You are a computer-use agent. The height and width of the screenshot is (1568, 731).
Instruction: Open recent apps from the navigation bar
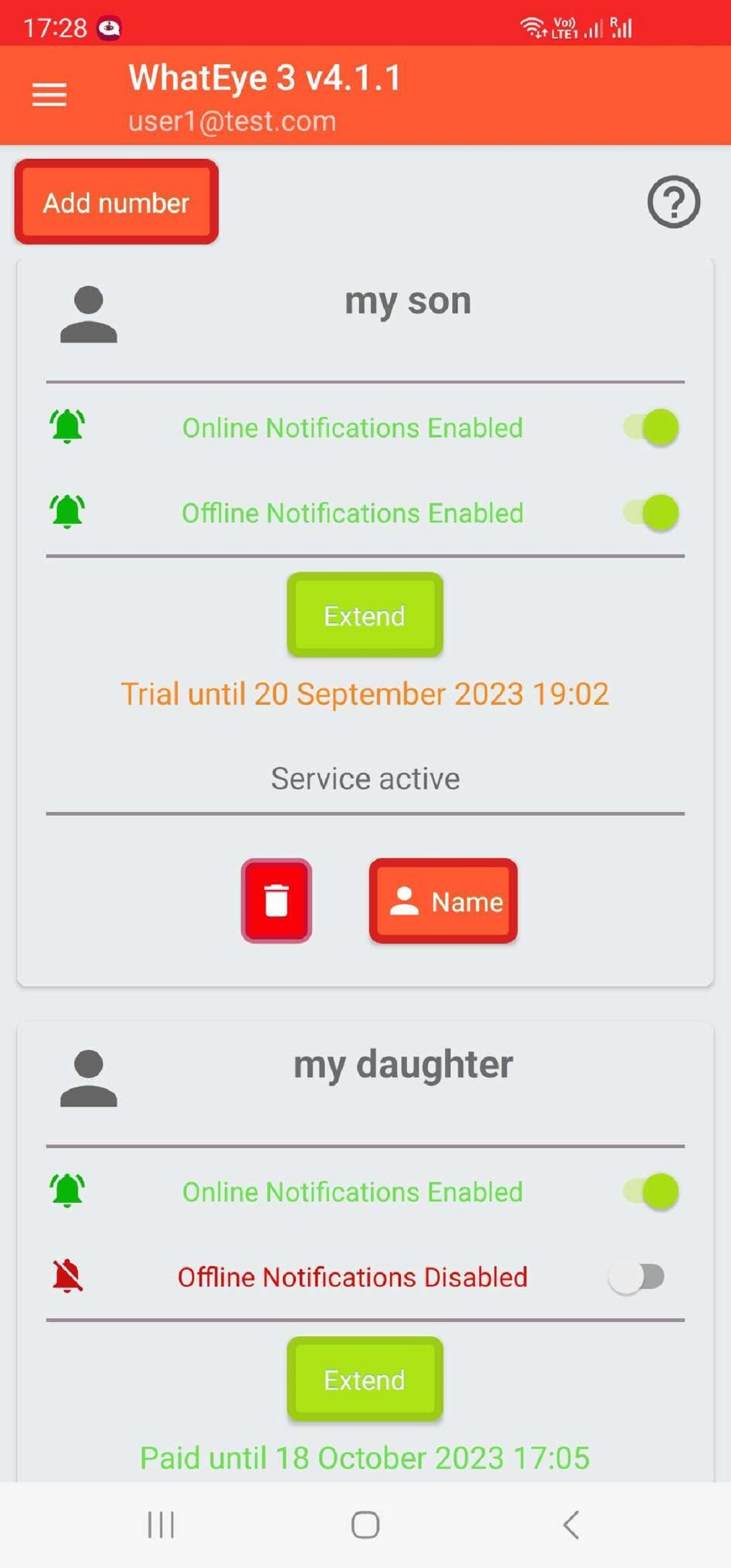click(161, 1525)
